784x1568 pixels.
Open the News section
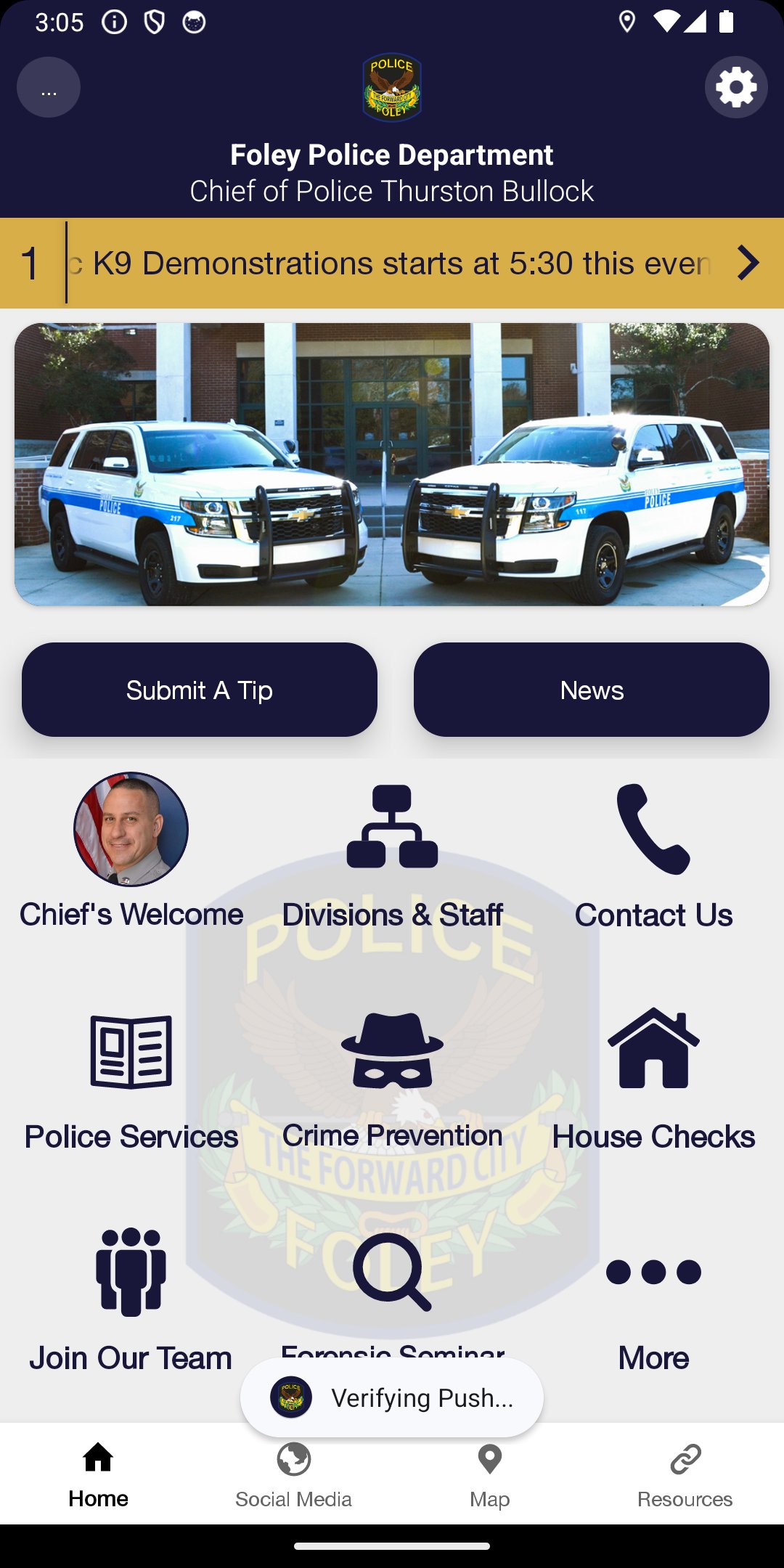[x=592, y=690]
